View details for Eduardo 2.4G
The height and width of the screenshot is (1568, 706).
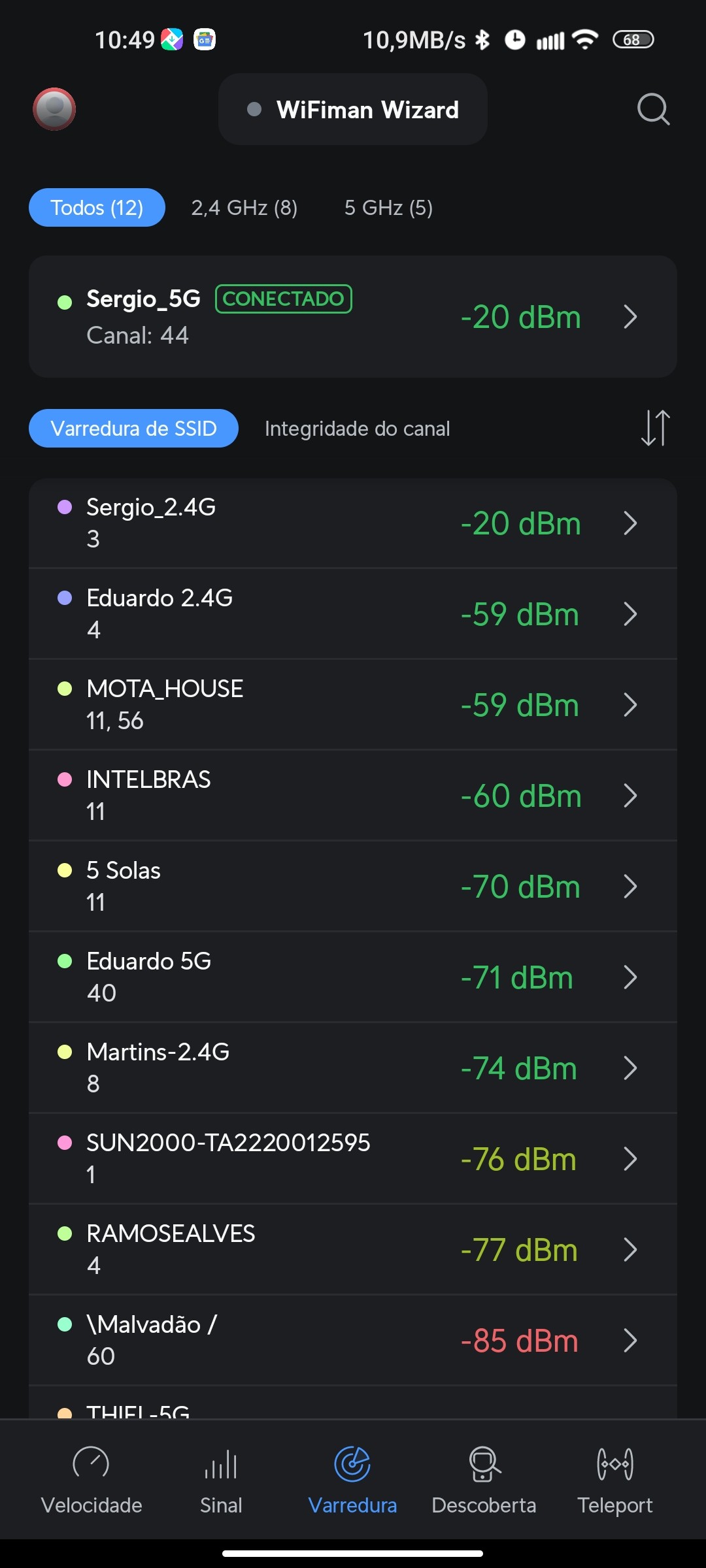coord(353,614)
